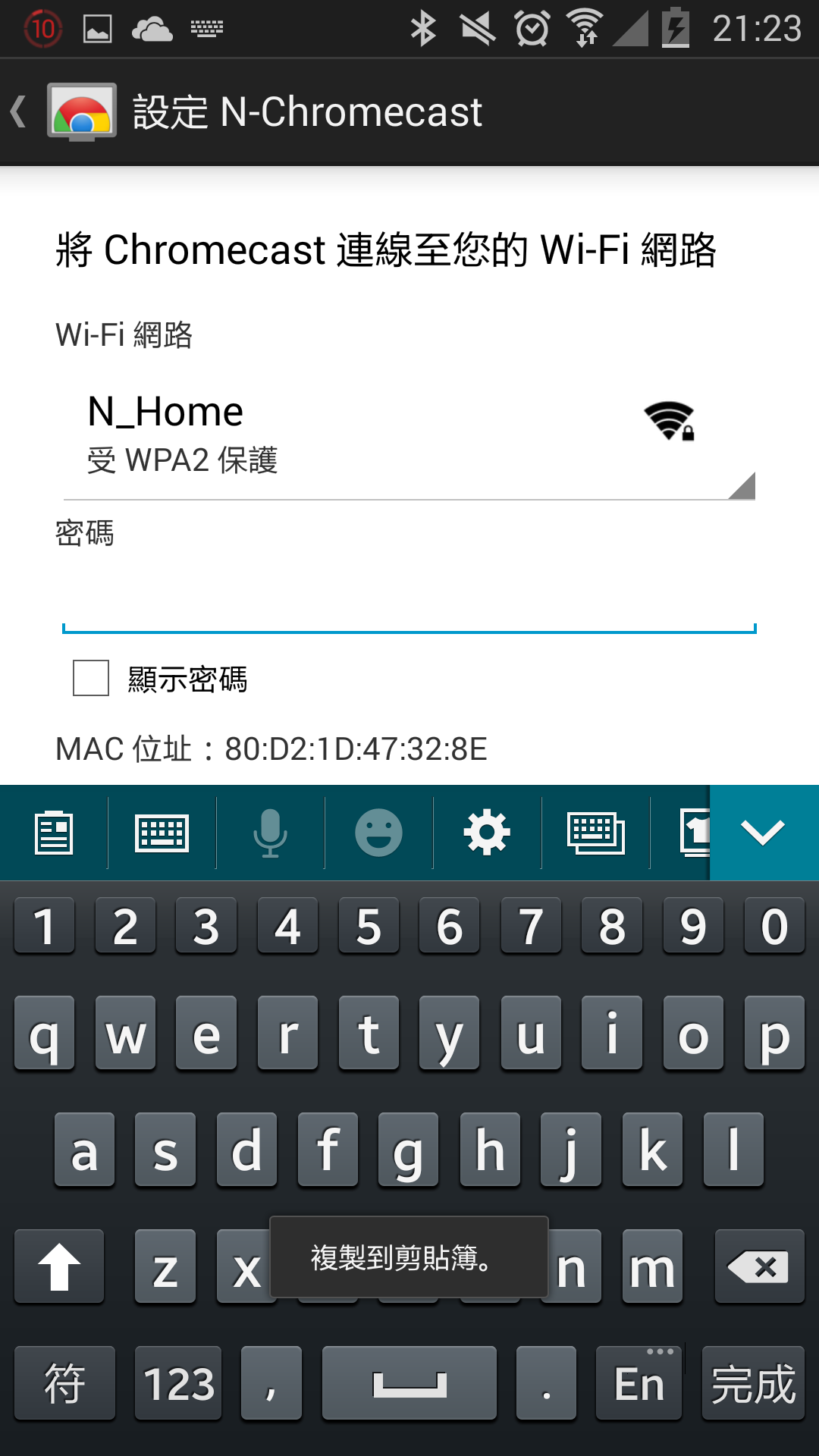The width and height of the screenshot is (819, 1456).
Task: Select the keyboard layout icon in toolbar
Action: 162,833
